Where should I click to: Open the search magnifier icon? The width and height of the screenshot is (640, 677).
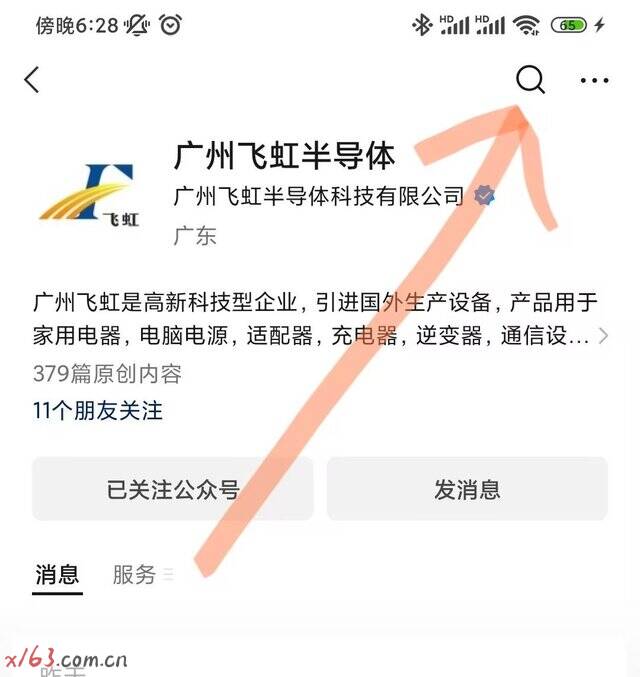click(530, 79)
